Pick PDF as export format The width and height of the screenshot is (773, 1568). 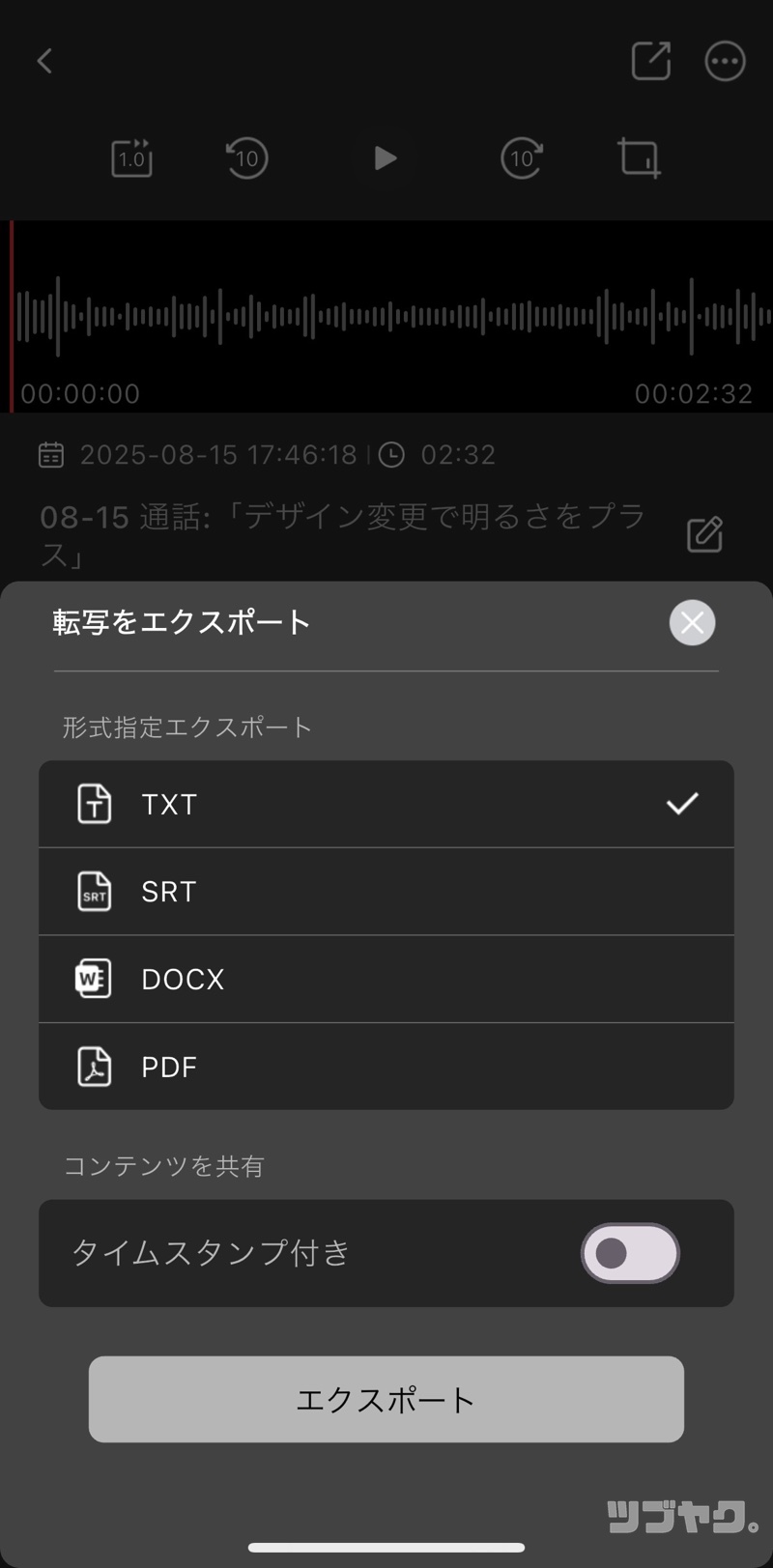[x=386, y=1067]
